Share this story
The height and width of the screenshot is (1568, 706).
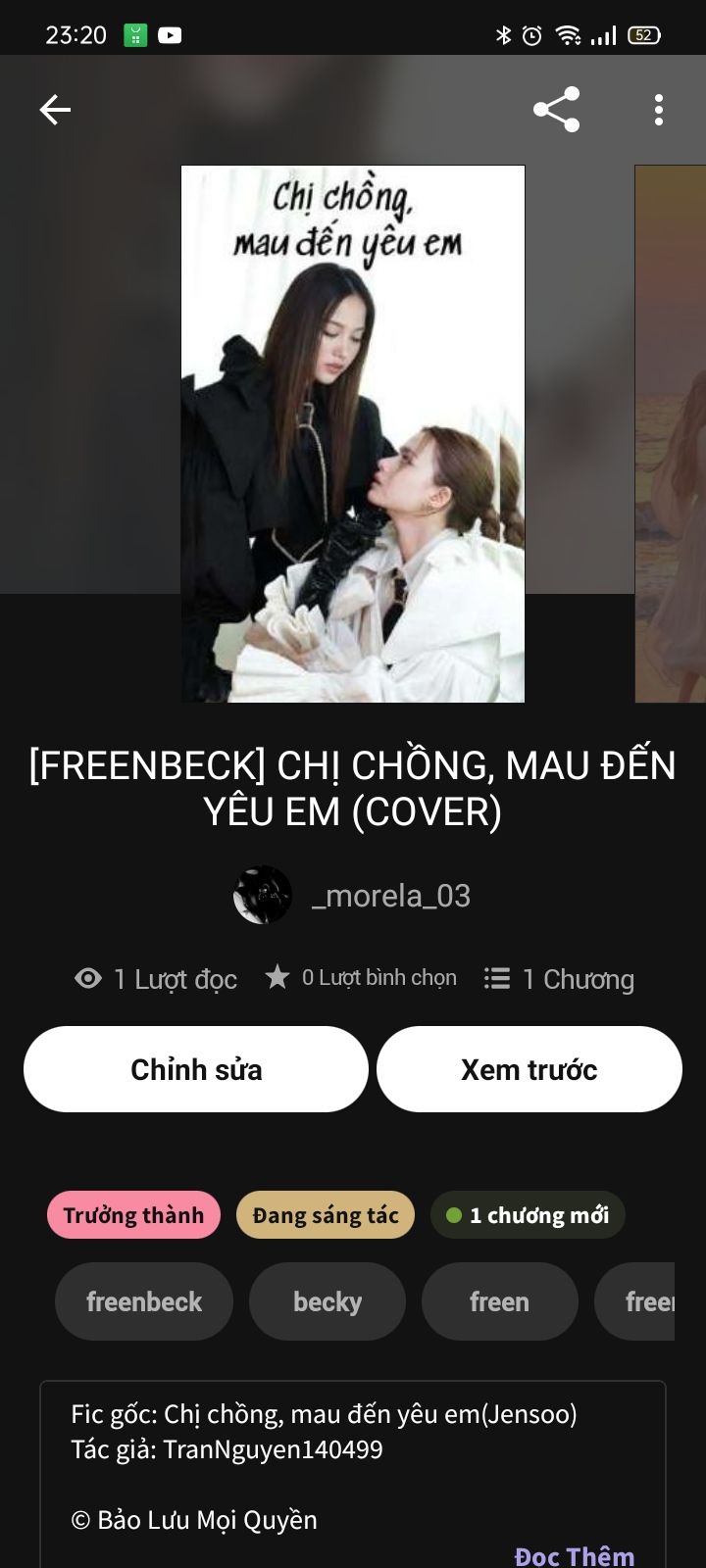pyautogui.click(x=556, y=110)
